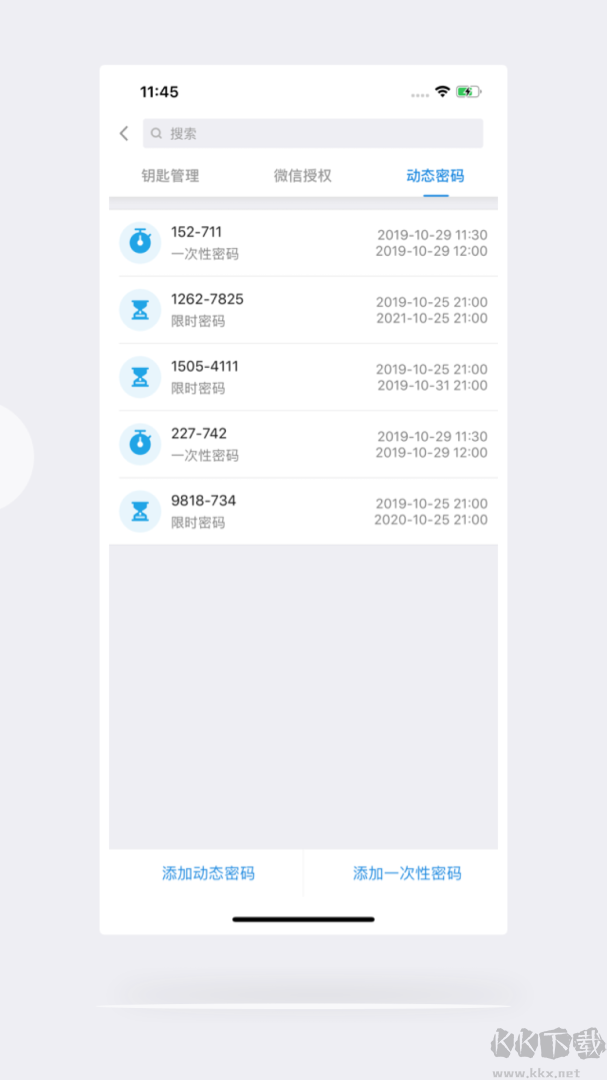Select the timed password 9818-734

click(x=303, y=511)
